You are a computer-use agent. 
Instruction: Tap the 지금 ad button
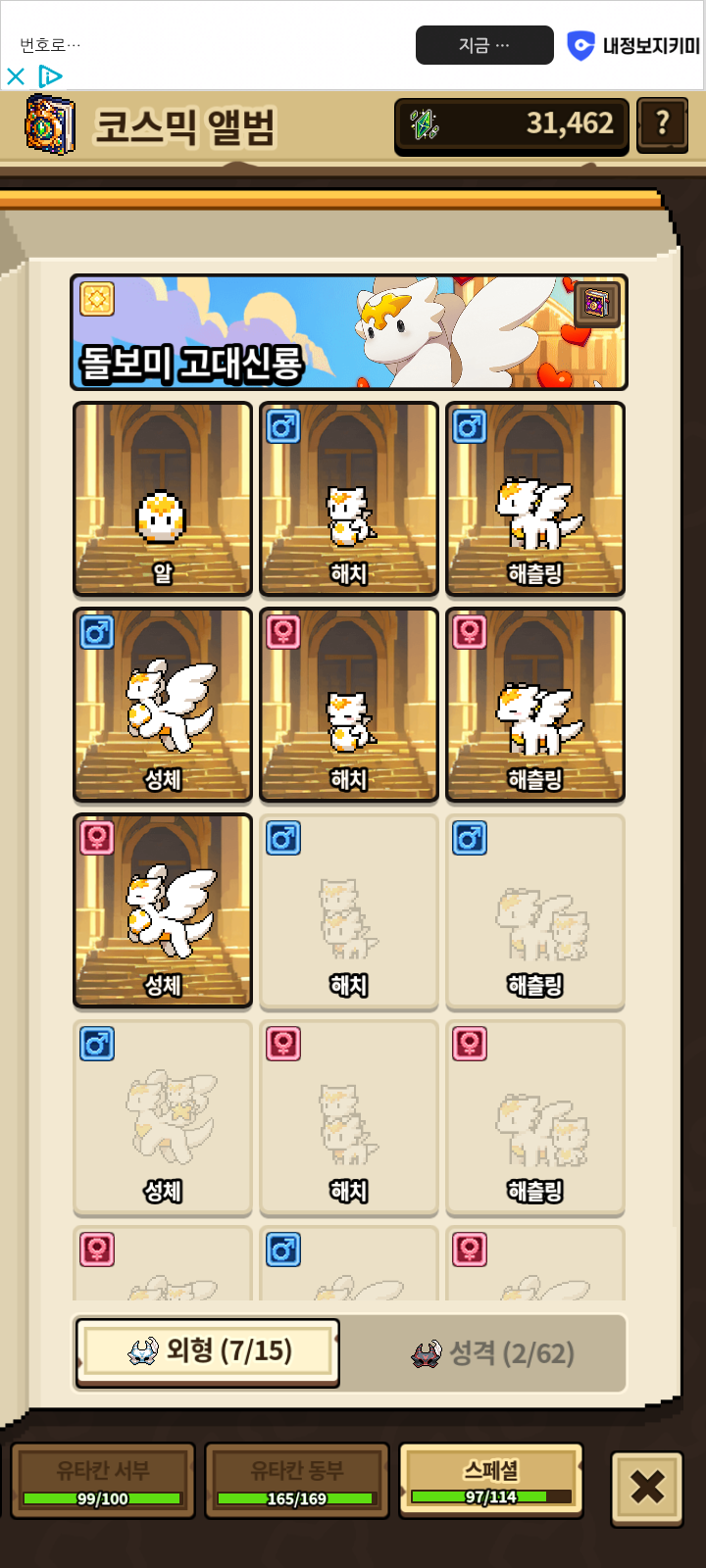coord(484,45)
